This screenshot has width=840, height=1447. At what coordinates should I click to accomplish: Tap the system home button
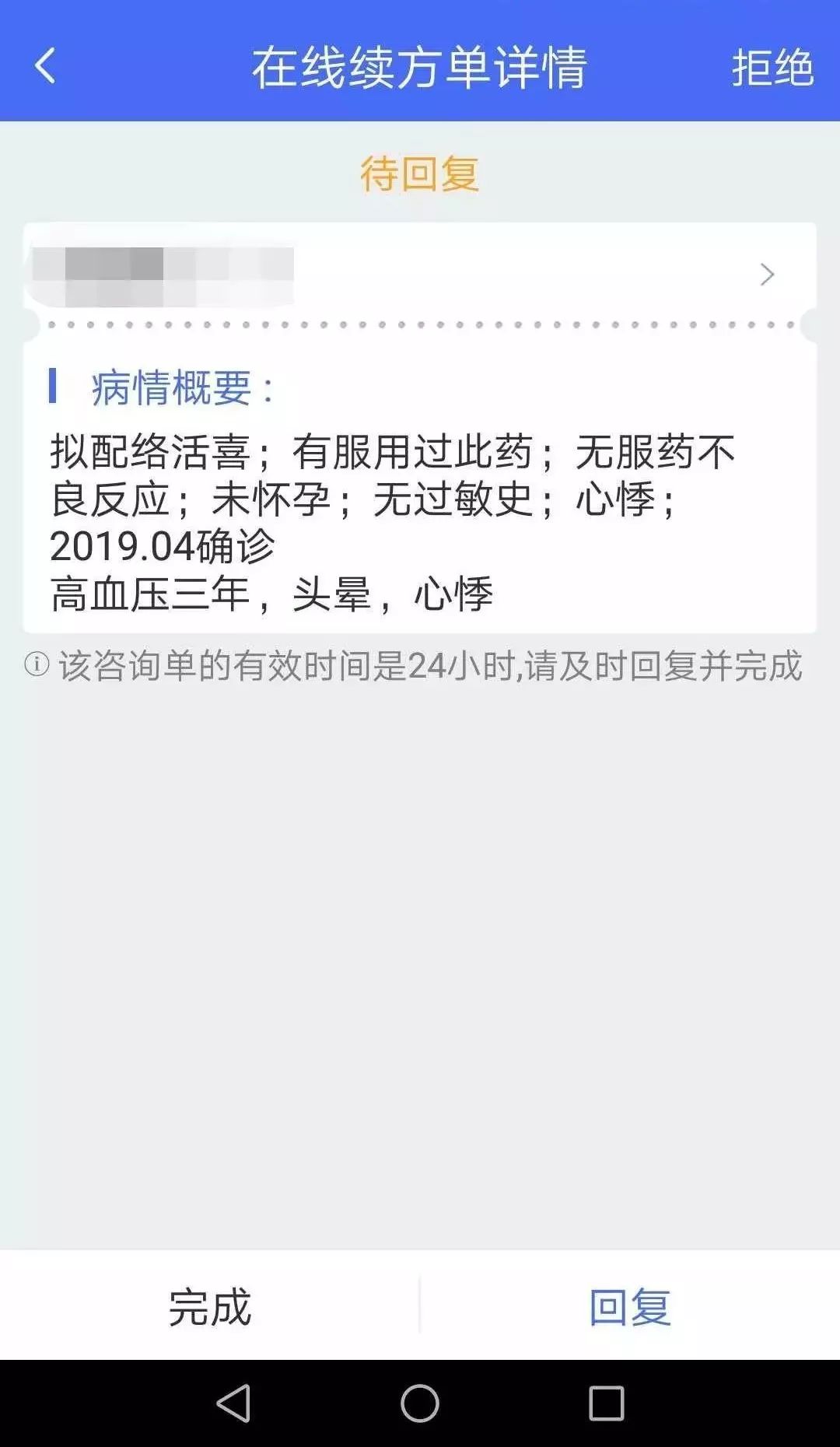[420, 1403]
